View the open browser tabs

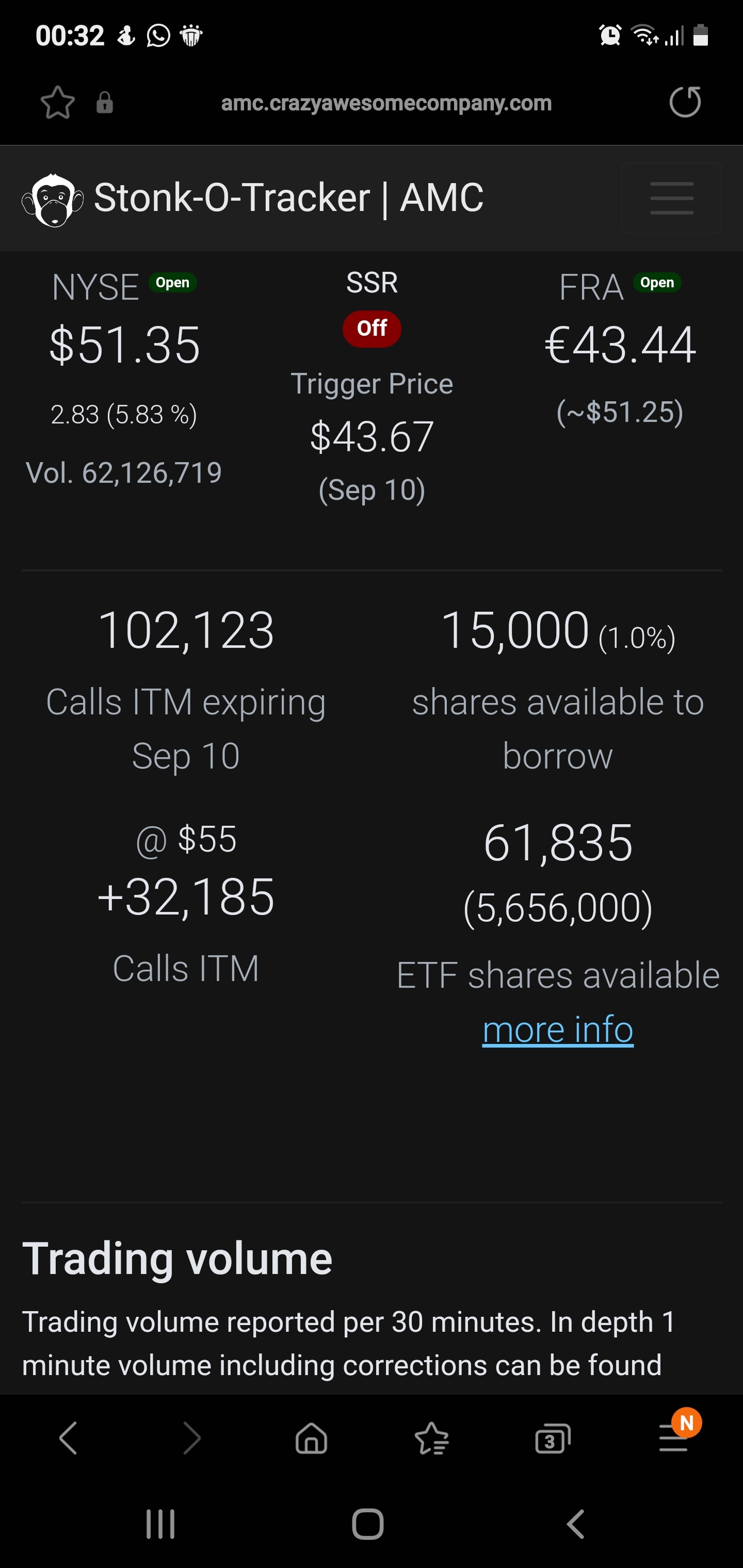pyautogui.click(x=553, y=1439)
